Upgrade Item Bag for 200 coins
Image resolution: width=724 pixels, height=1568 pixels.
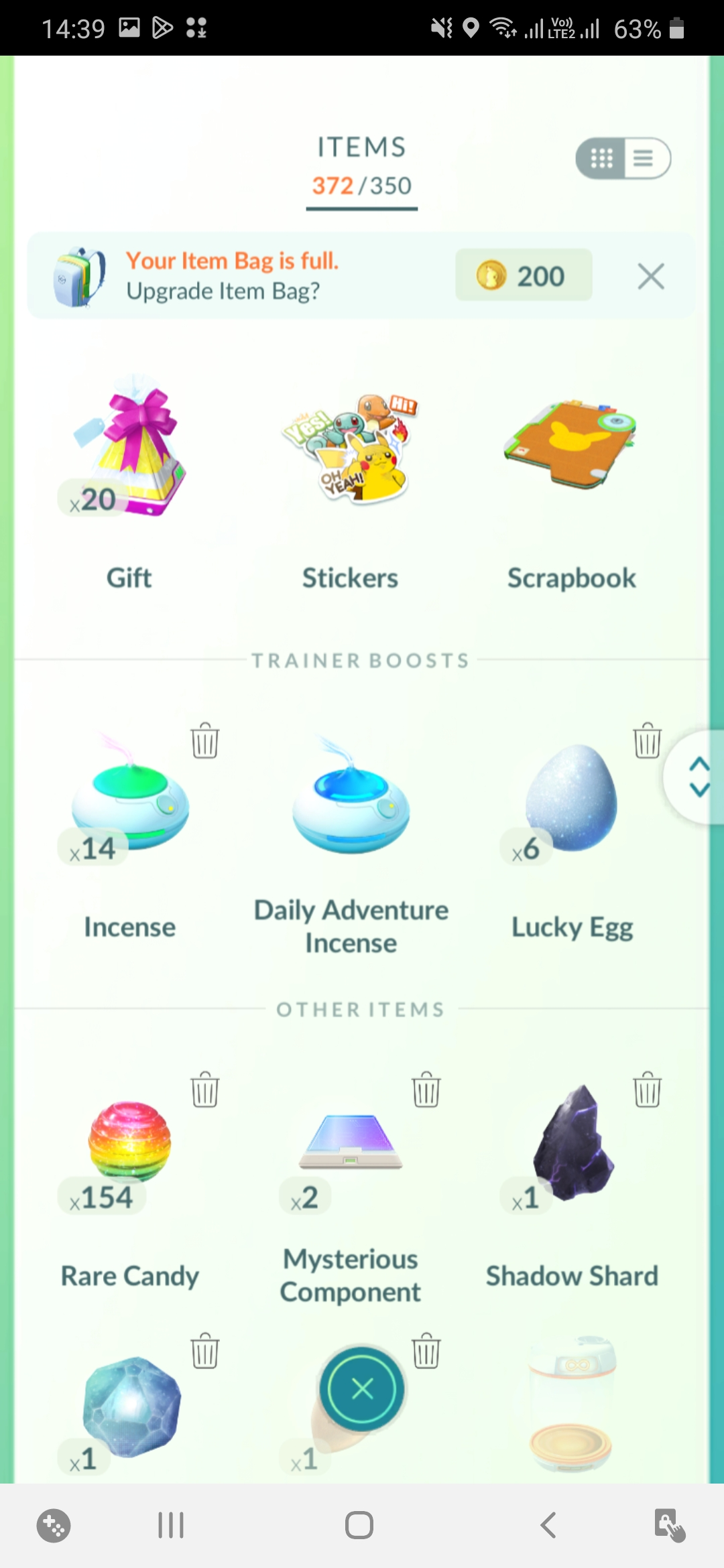[524, 275]
